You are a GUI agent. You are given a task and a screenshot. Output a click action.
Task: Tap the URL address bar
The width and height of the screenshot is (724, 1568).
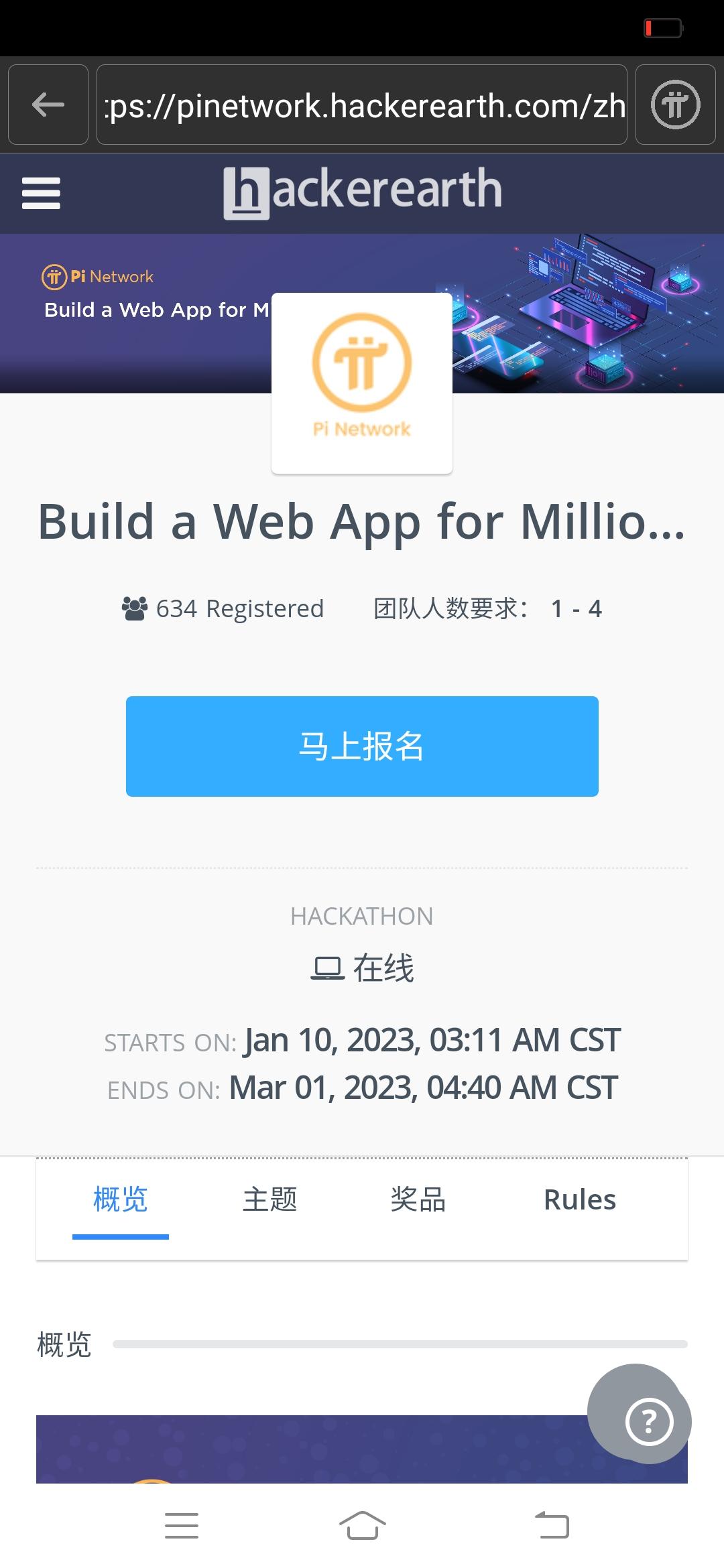click(x=362, y=105)
